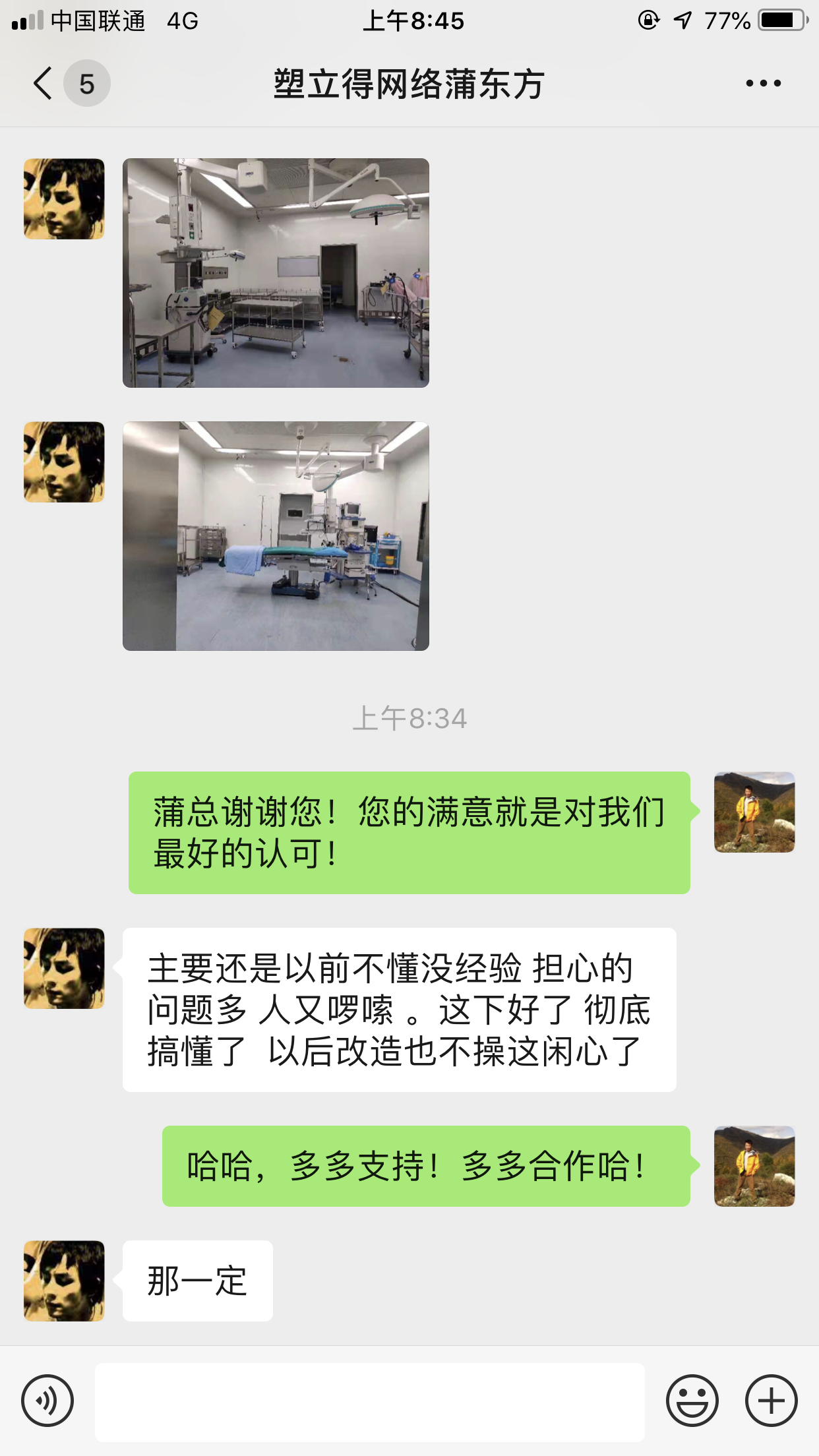Open the emoji picker
The height and width of the screenshot is (1456, 819).
point(692,1401)
